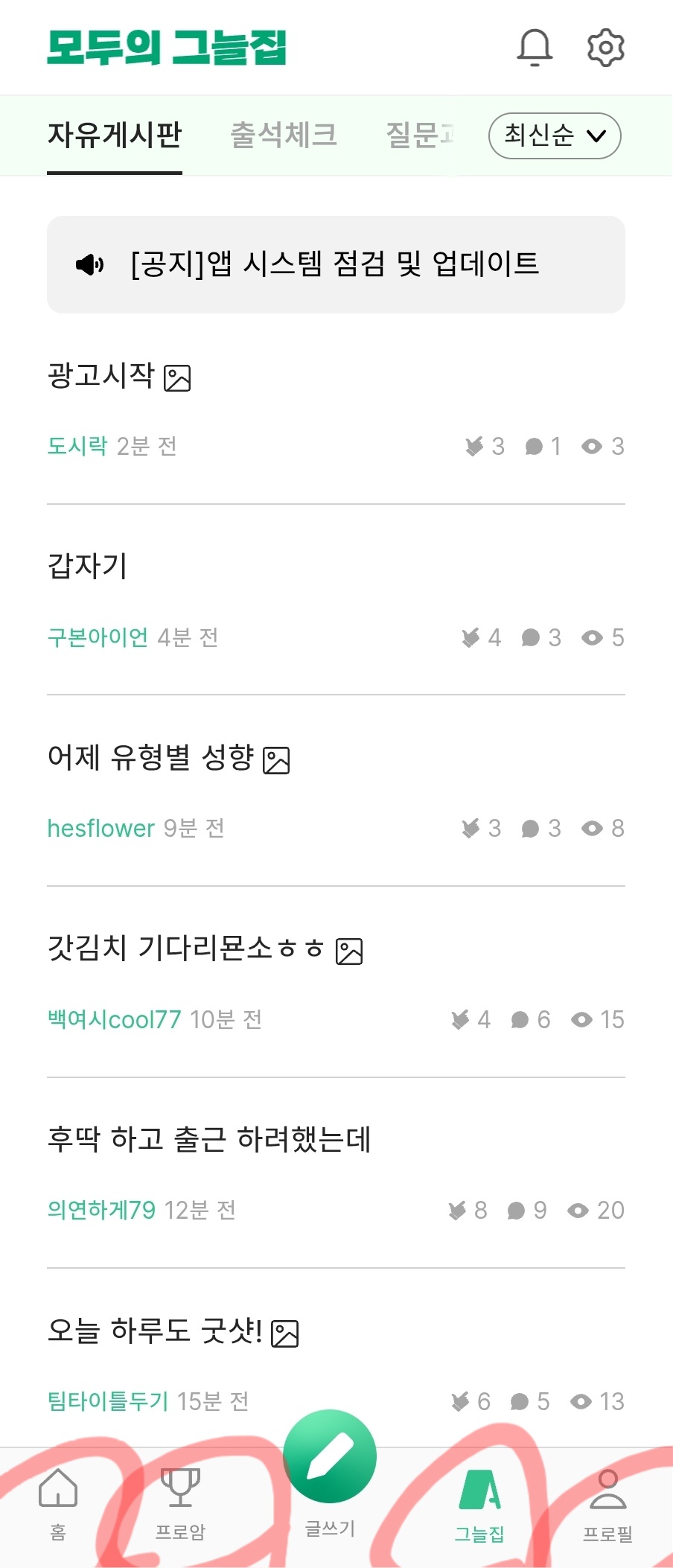Expand the 최신순 sort dropdown

tap(555, 136)
